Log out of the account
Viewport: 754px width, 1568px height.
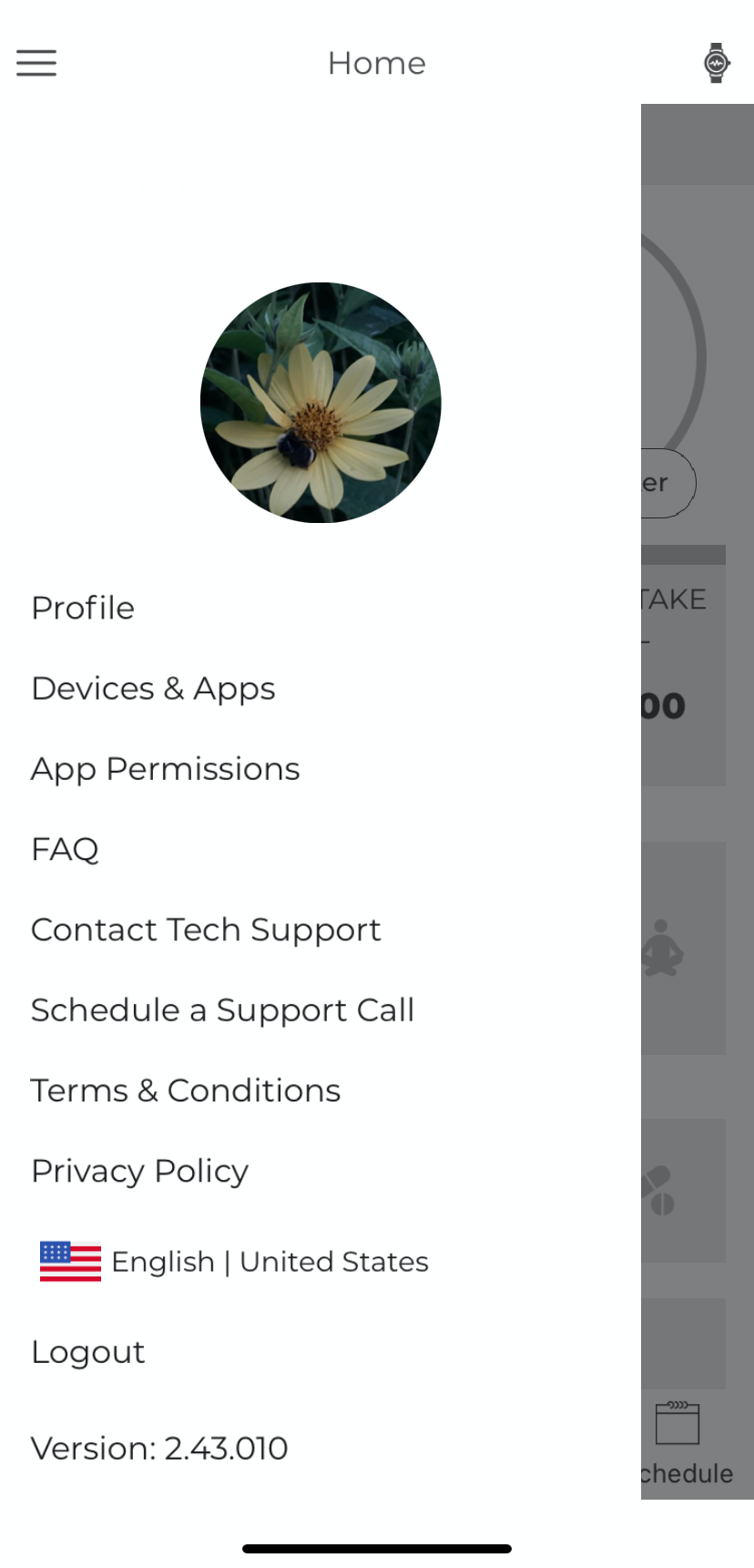(x=88, y=1352)
